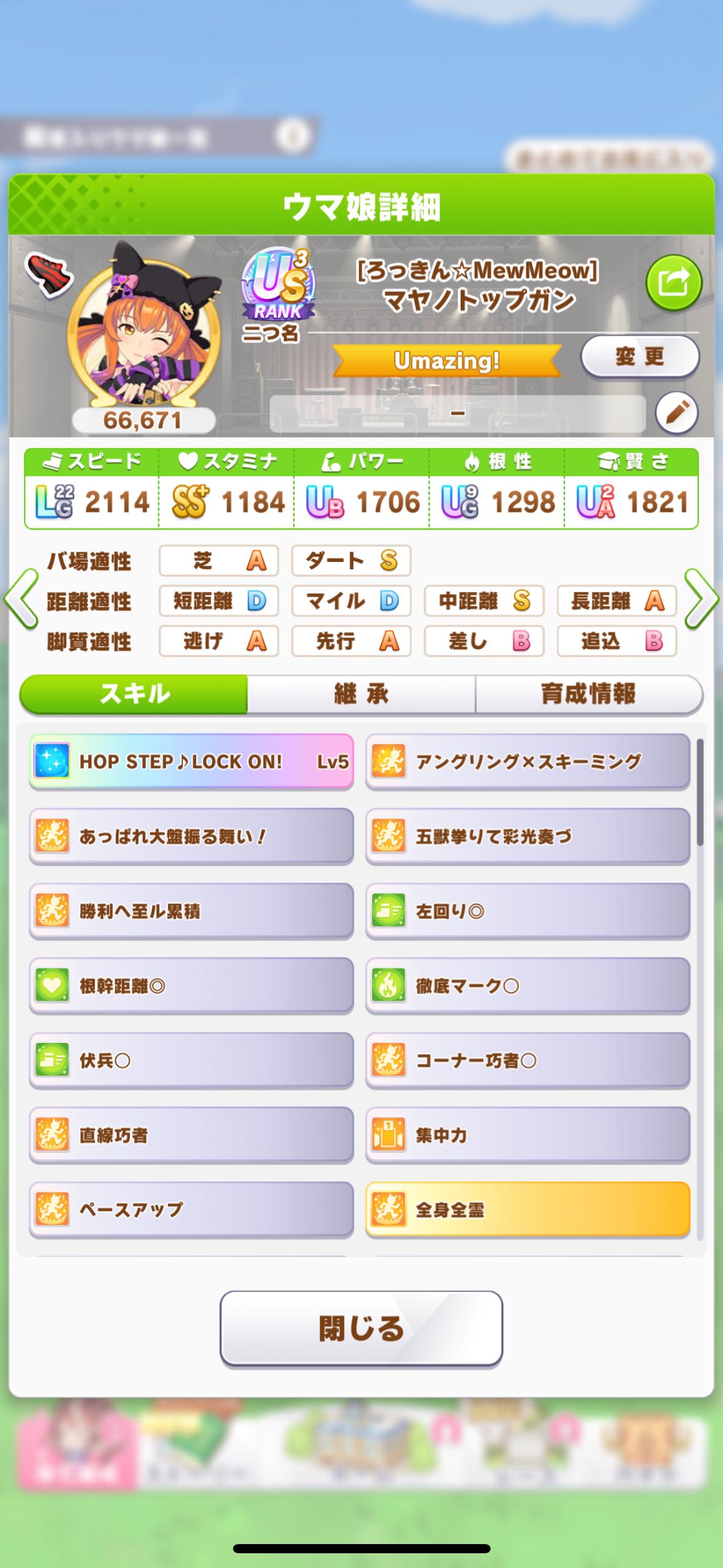723x1568 pixels.
Task: Check the 勝利ヘ至ル累積 skill
Action: click(191, 911)
